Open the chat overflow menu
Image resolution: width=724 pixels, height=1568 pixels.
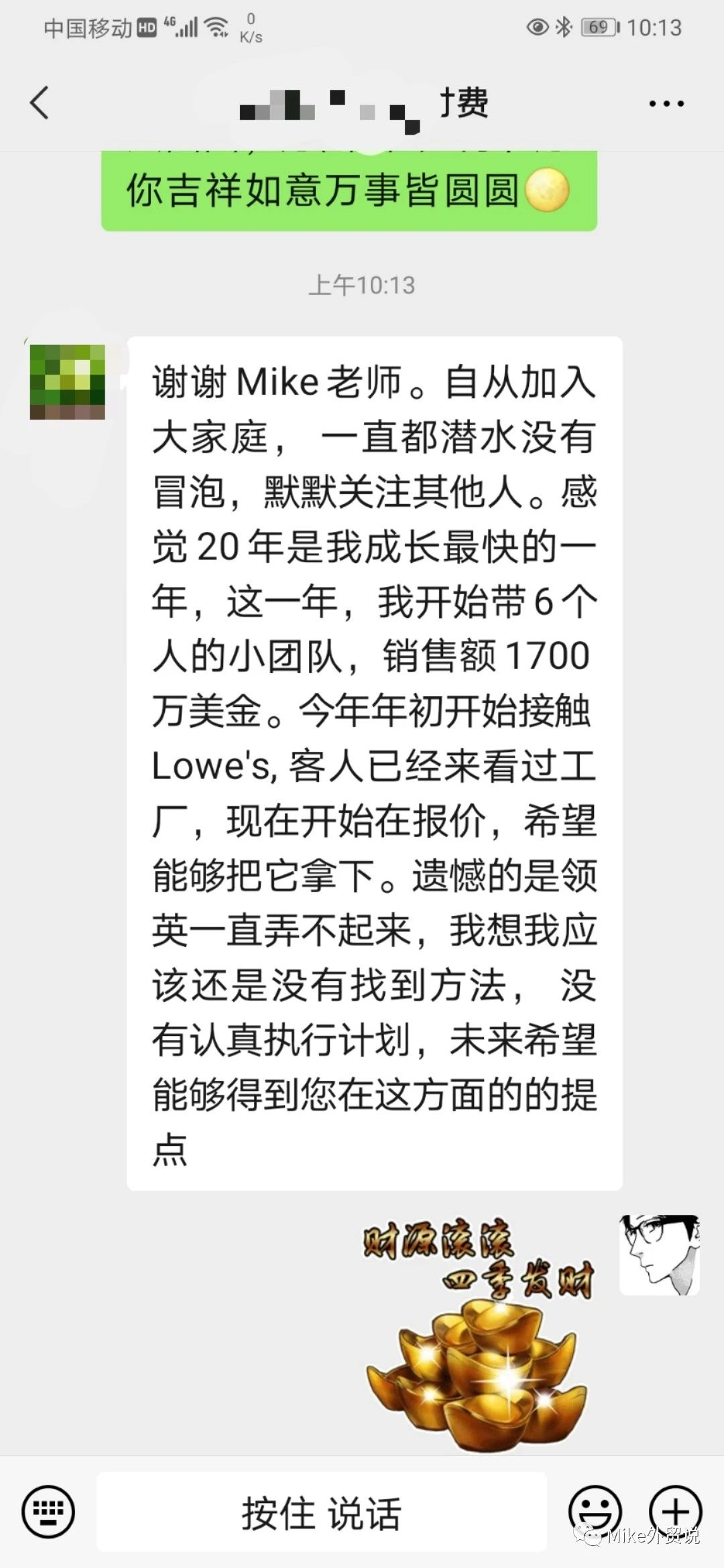tap(666, 104)
